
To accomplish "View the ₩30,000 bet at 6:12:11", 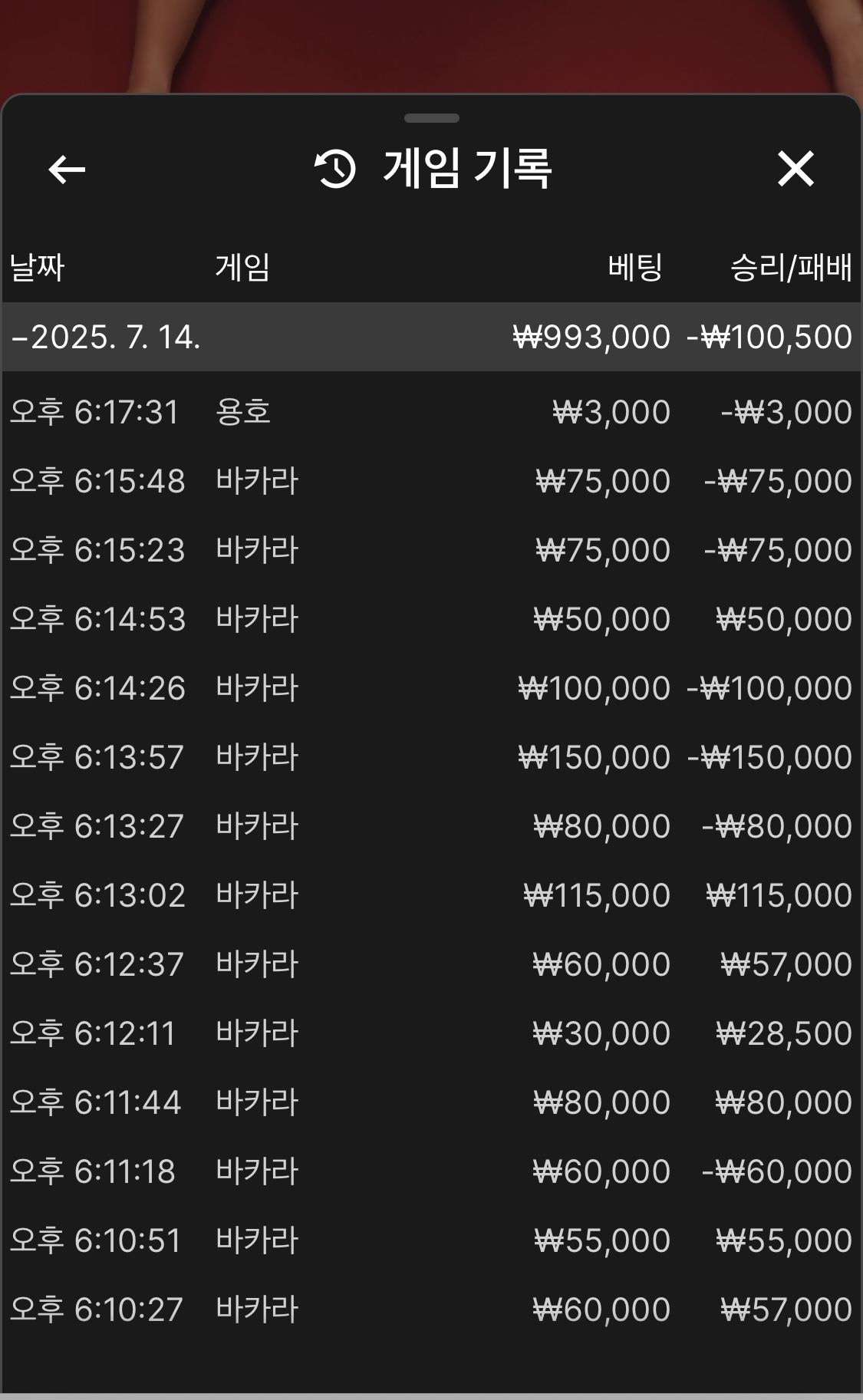I will tap(431, 1033).
